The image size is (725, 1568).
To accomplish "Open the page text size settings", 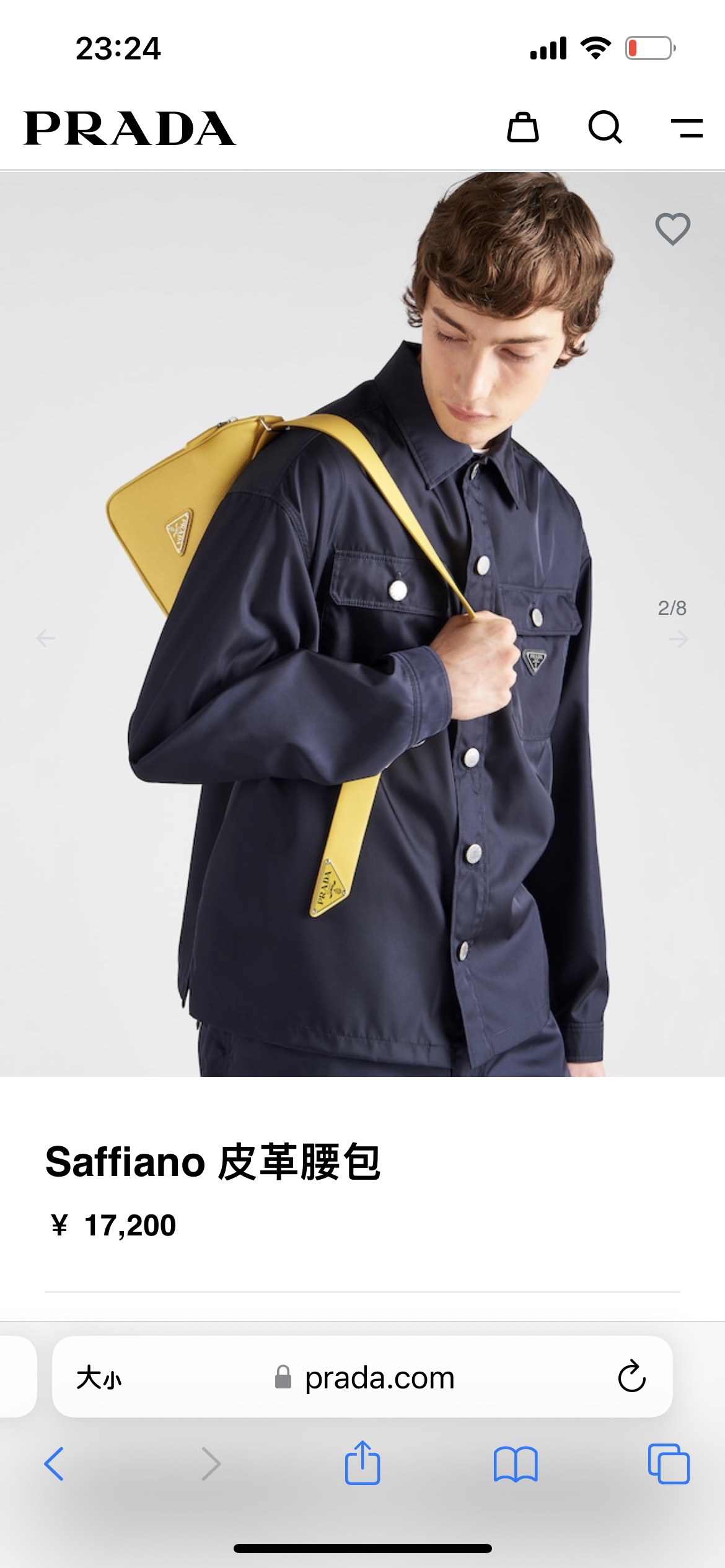I will click(x=99, y=1378).
